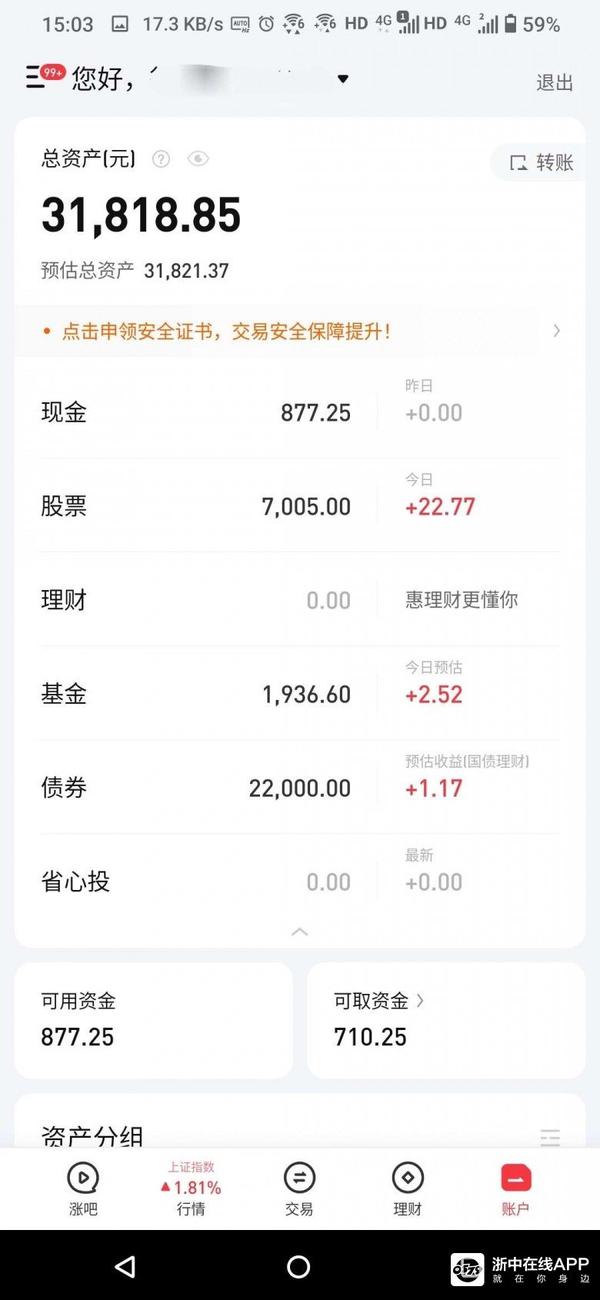
Task: Open the 转账 transfer button
Action: [x=541, y=163]
